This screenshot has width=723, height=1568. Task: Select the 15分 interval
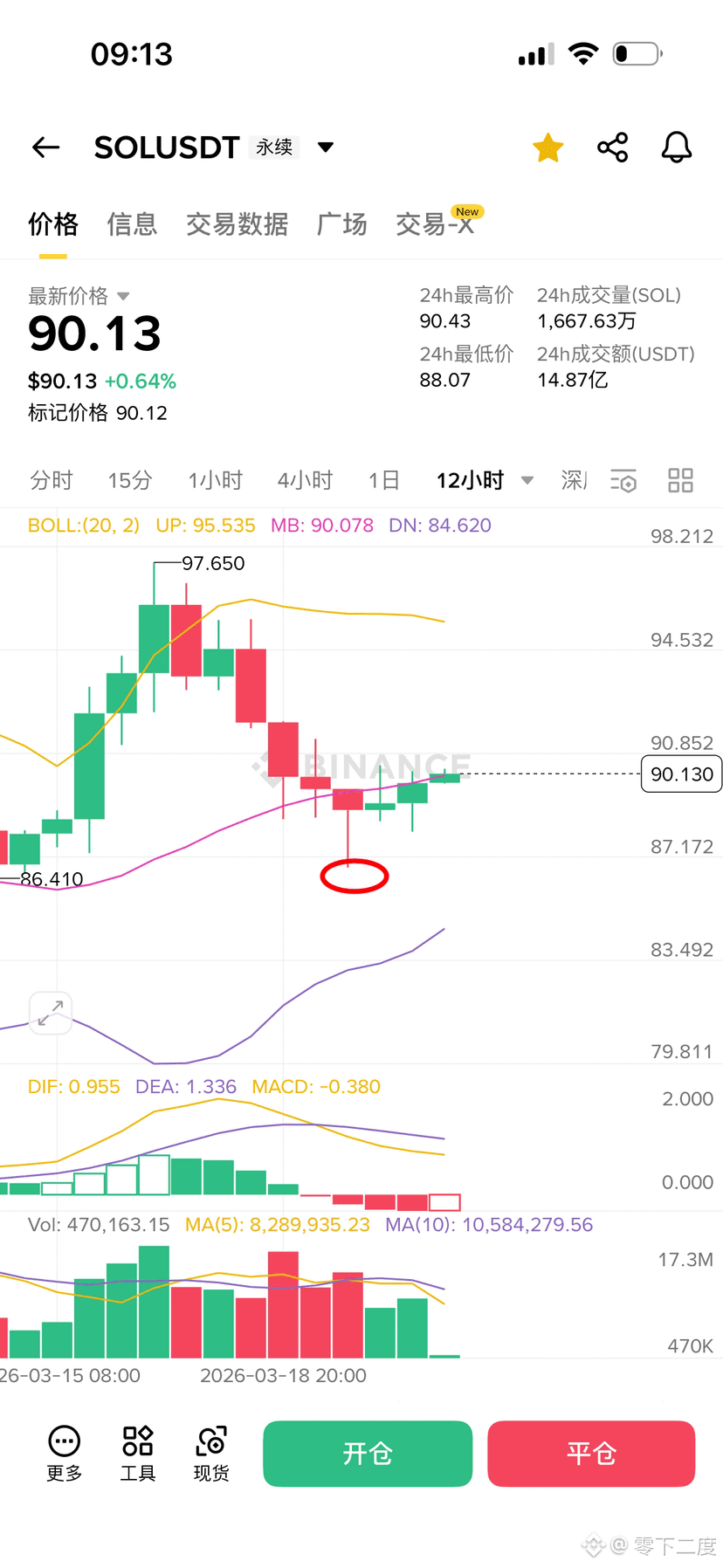coord(130,480)
